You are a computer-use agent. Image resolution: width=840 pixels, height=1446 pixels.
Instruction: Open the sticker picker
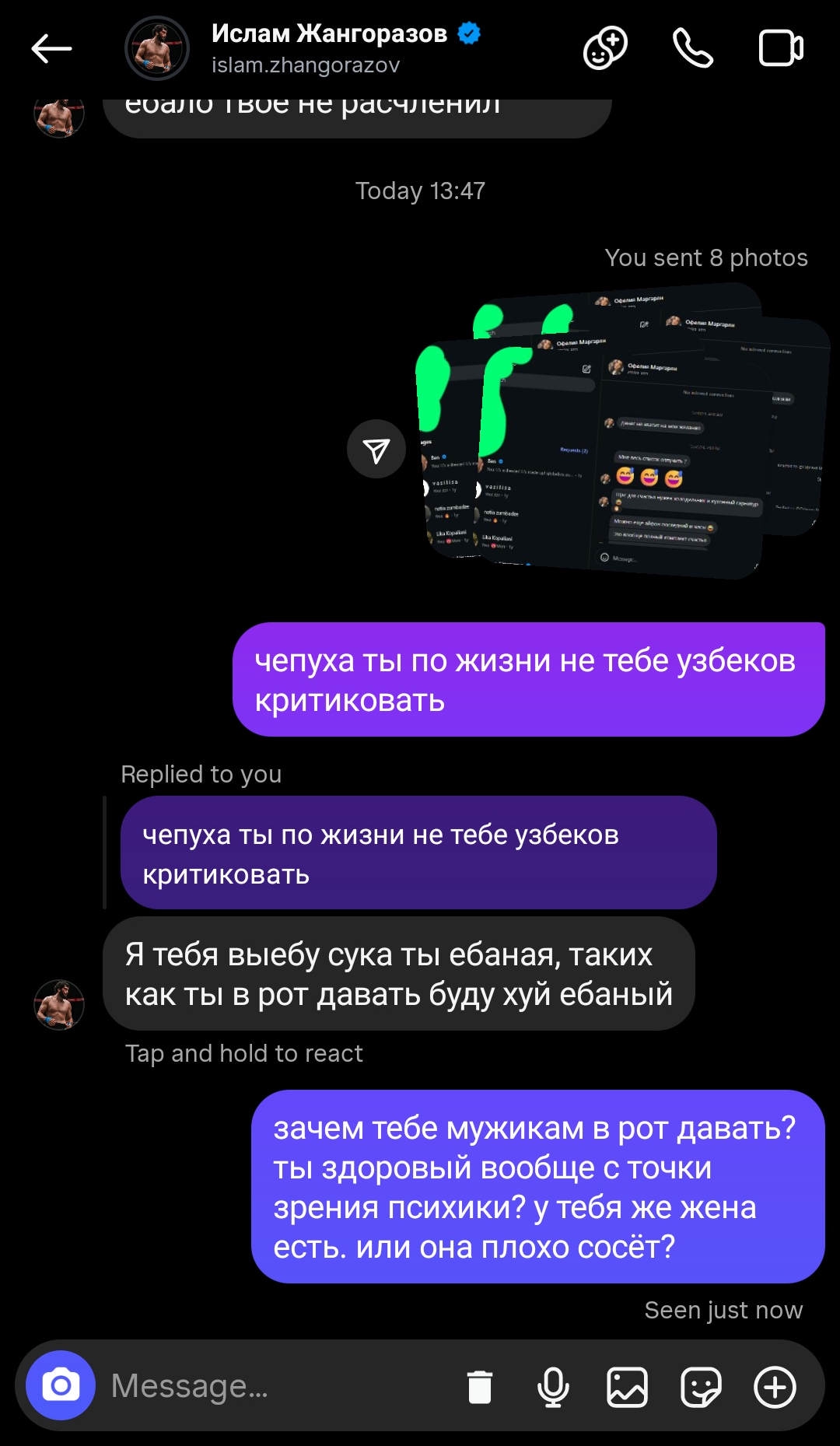pyautogui.click(x=701, y=1387)
